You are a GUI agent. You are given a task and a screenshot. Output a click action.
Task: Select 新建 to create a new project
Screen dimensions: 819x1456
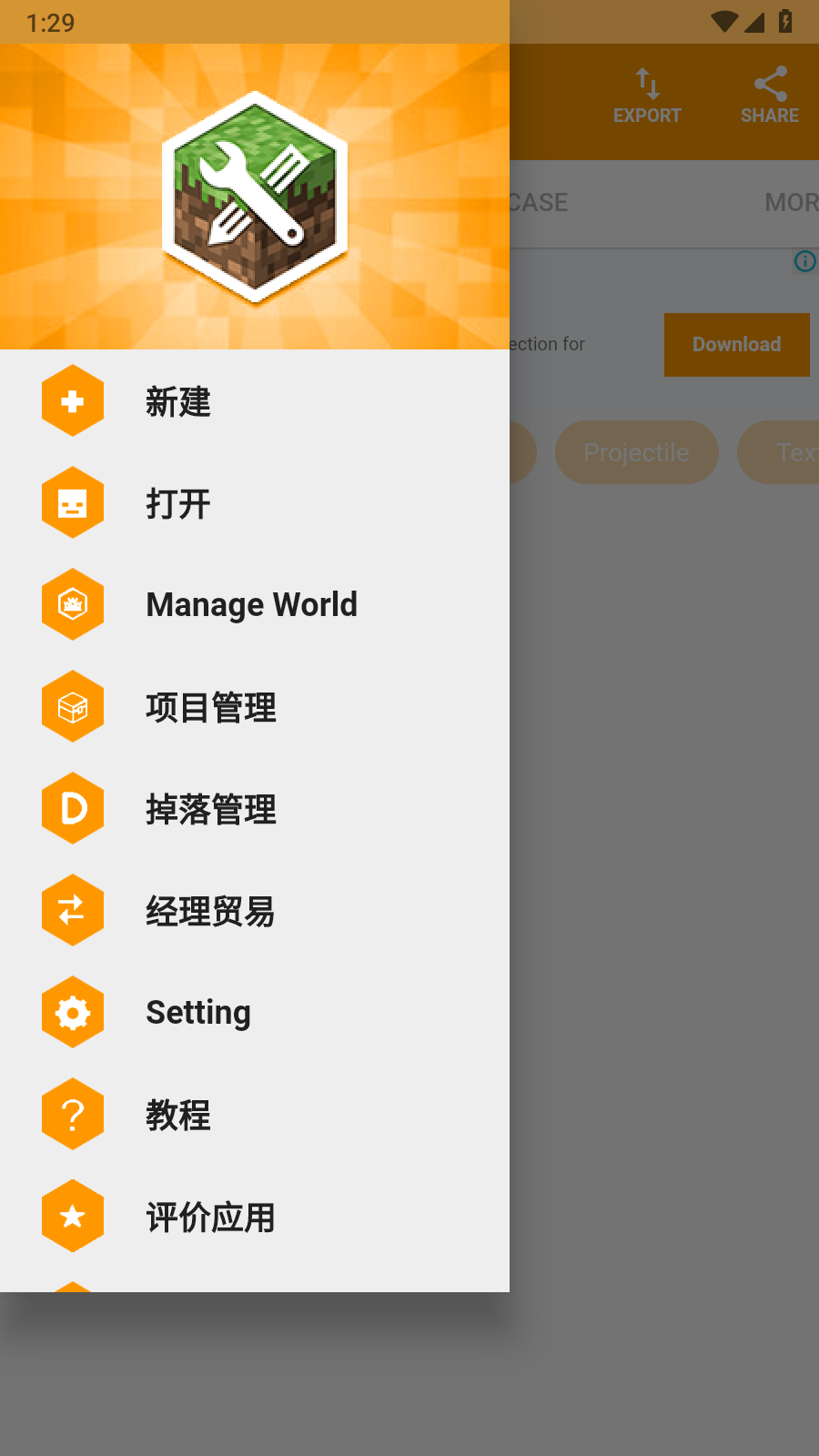(178, 401)
